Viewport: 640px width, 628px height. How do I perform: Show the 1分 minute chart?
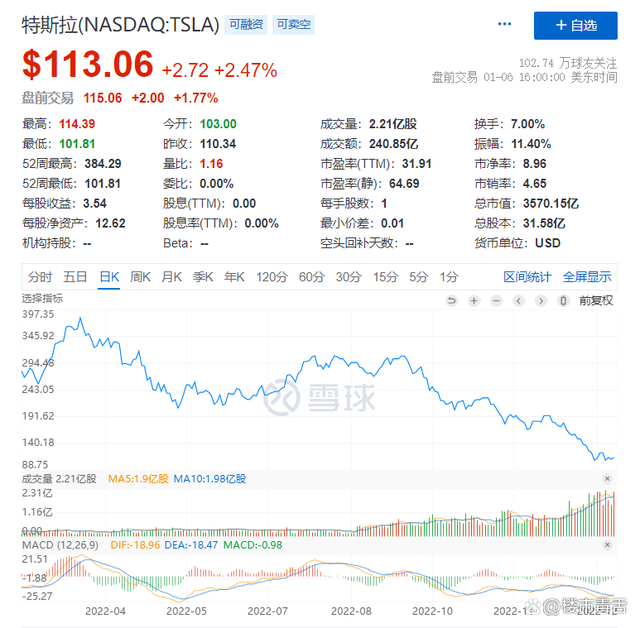(x=449, y=277)
